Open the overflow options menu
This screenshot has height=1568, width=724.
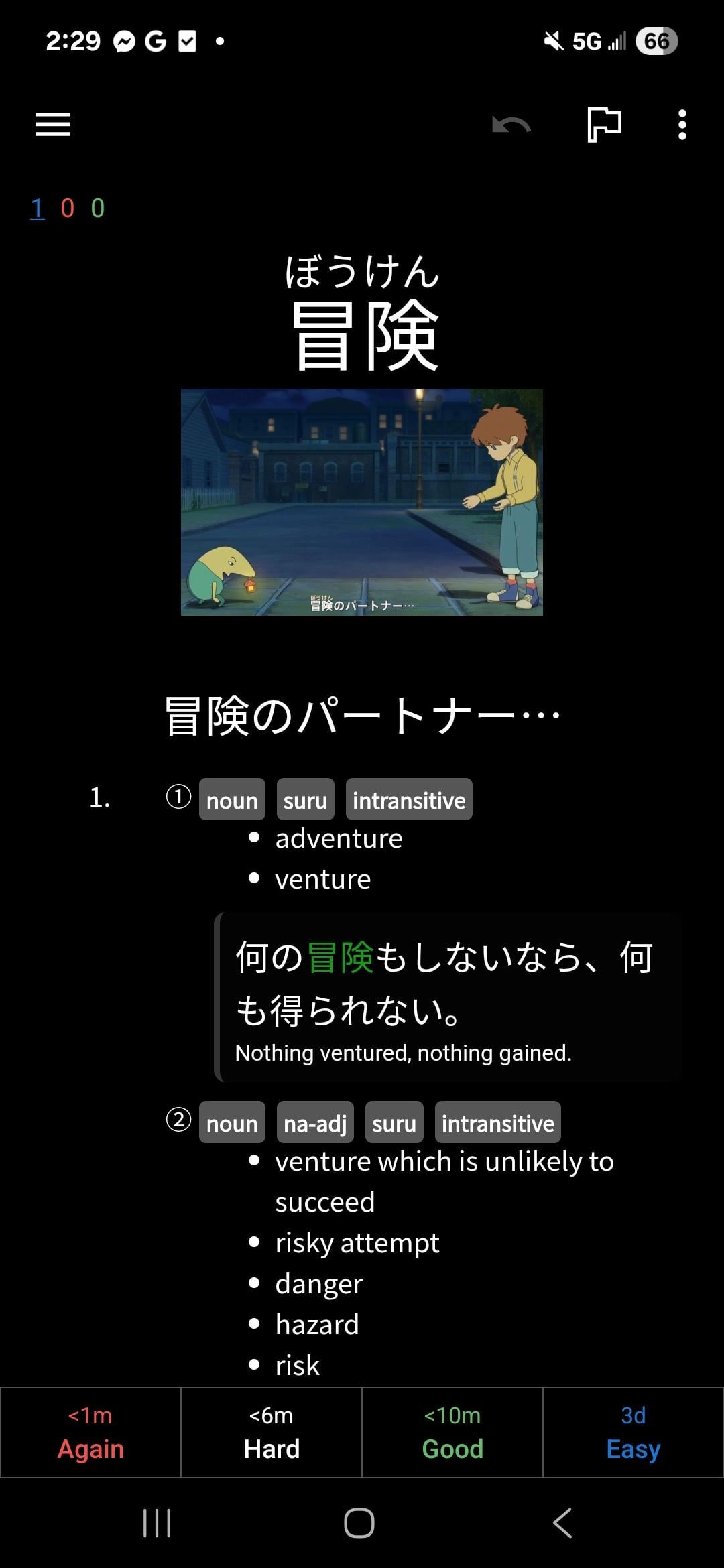pos(682,125)
